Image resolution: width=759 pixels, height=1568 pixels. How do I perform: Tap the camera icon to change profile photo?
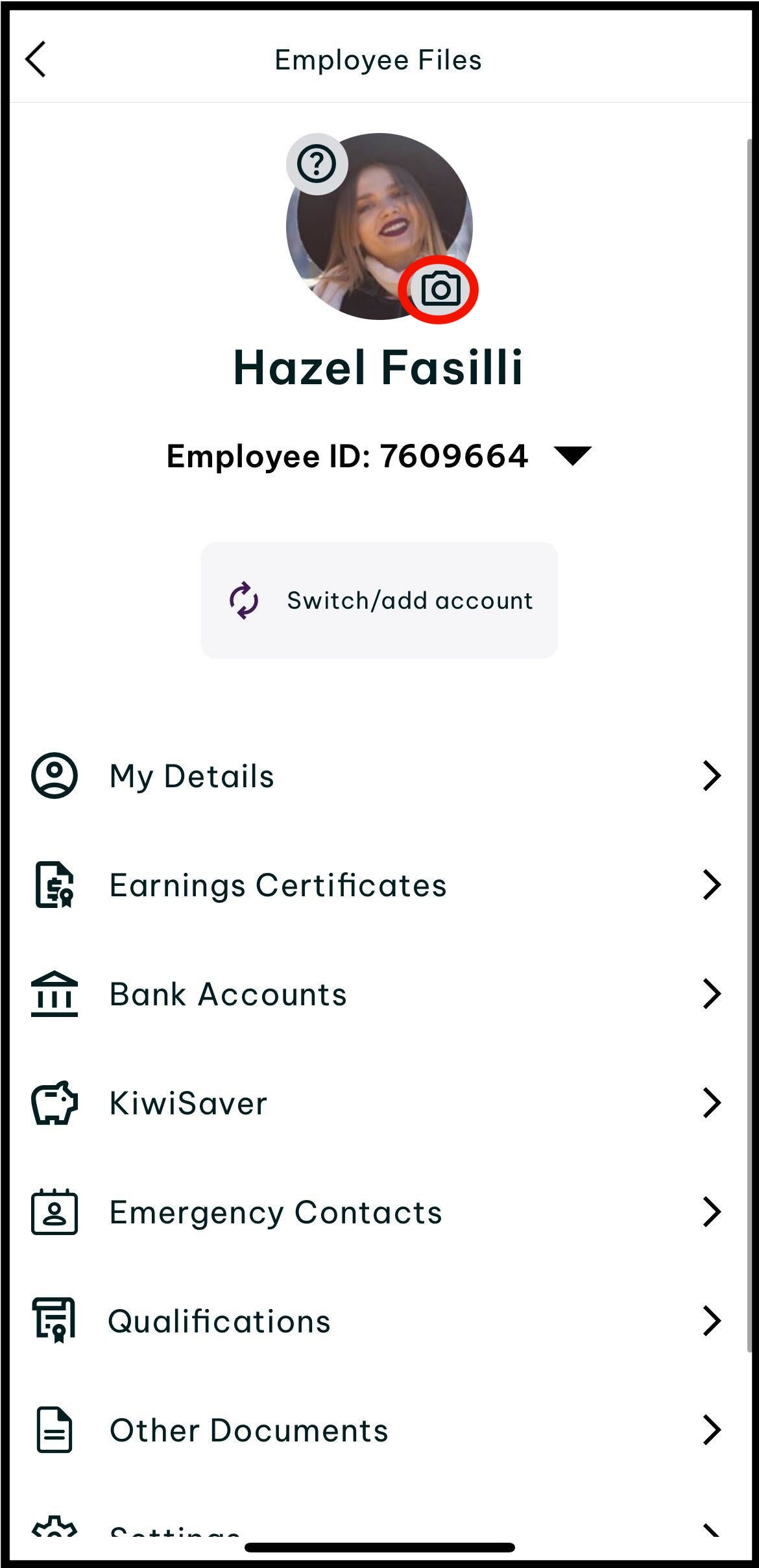(x=440, y=289)
